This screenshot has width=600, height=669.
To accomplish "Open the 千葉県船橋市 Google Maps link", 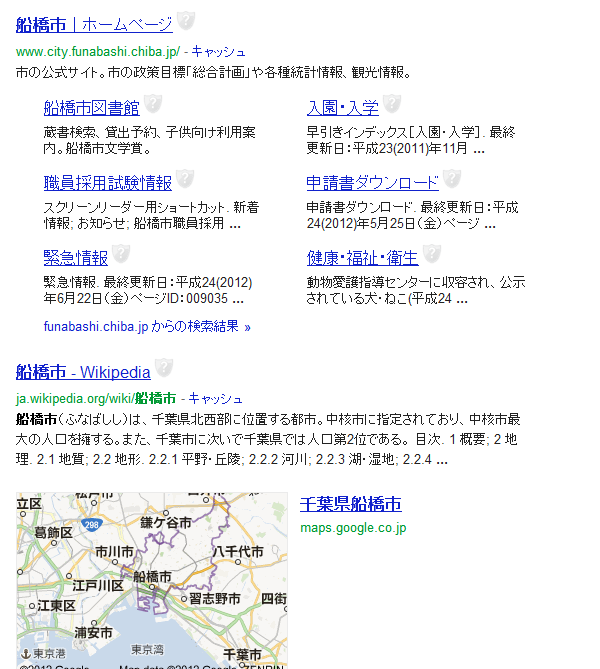I will (x=351, y=504).
